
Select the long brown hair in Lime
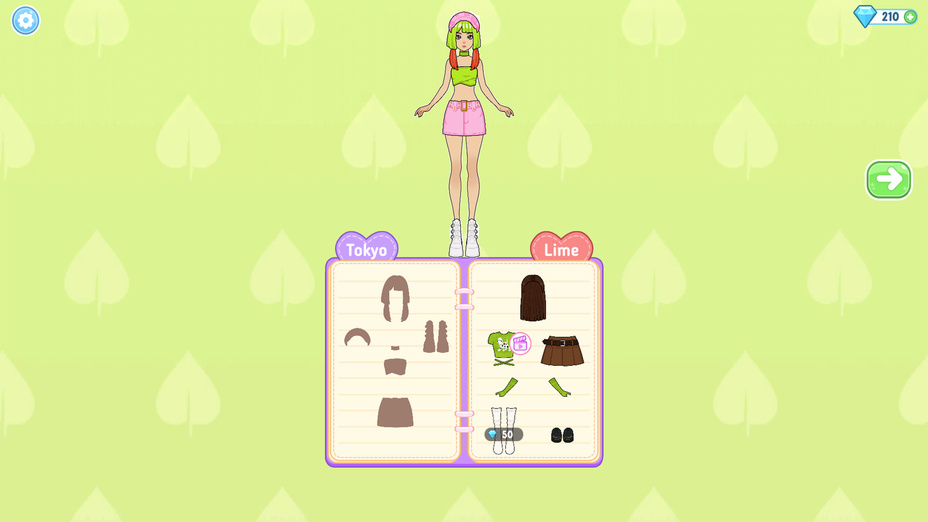point(533,298)
